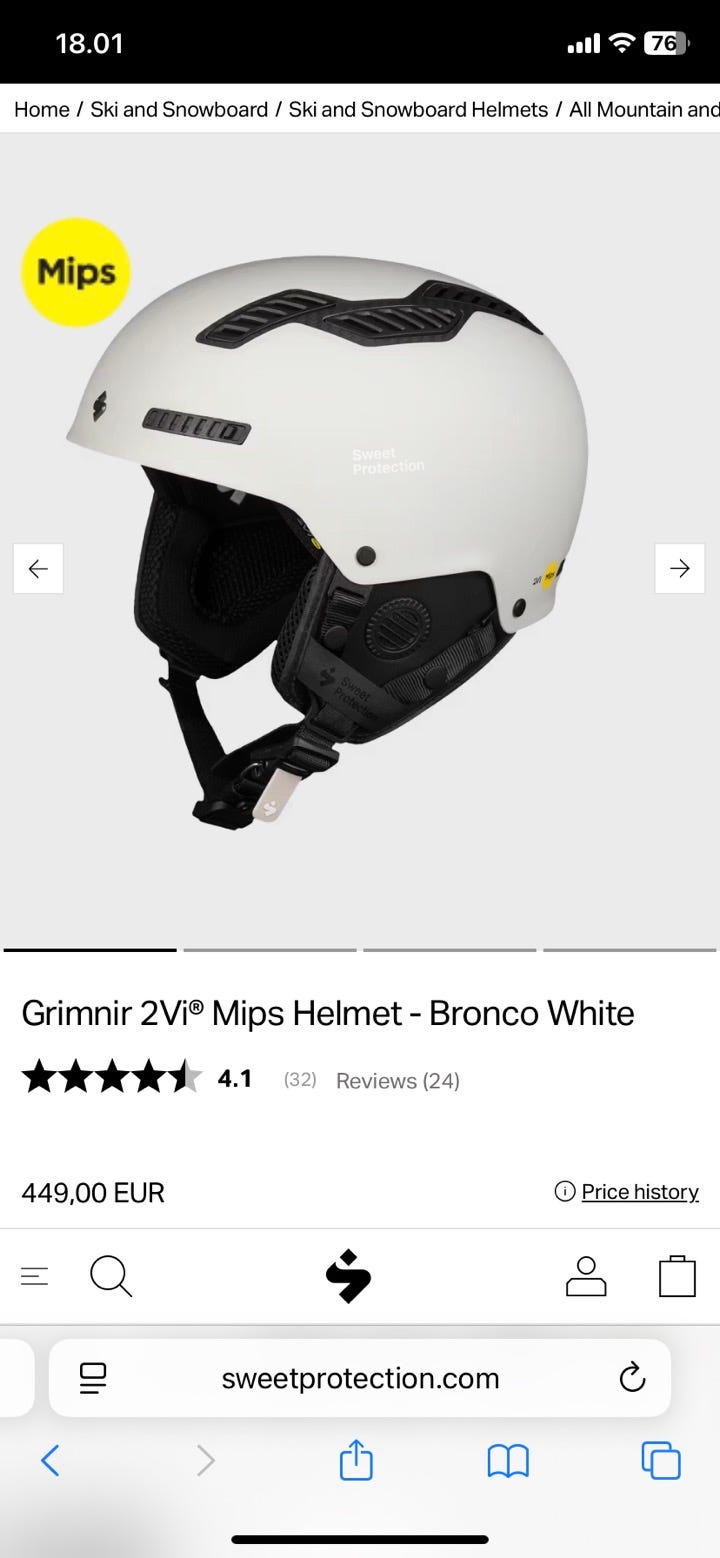The image size is (720, 1558).
Task: Go back in Safari browser
Action: click(x=50, y=1462)
